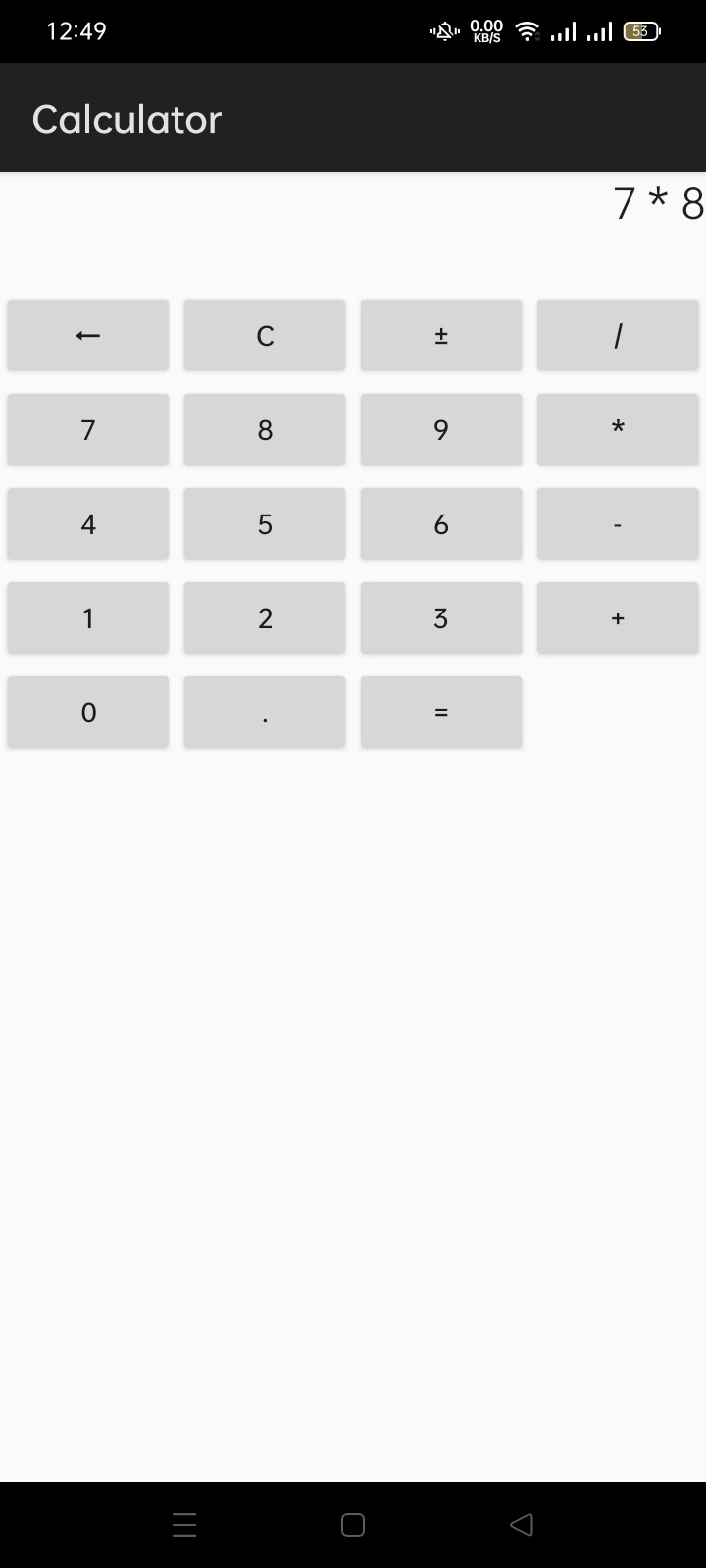The height and width of the screenshot is (1568, 706).
Task: Go back using the system navigation bar
Action: [x=522, y=1524]
